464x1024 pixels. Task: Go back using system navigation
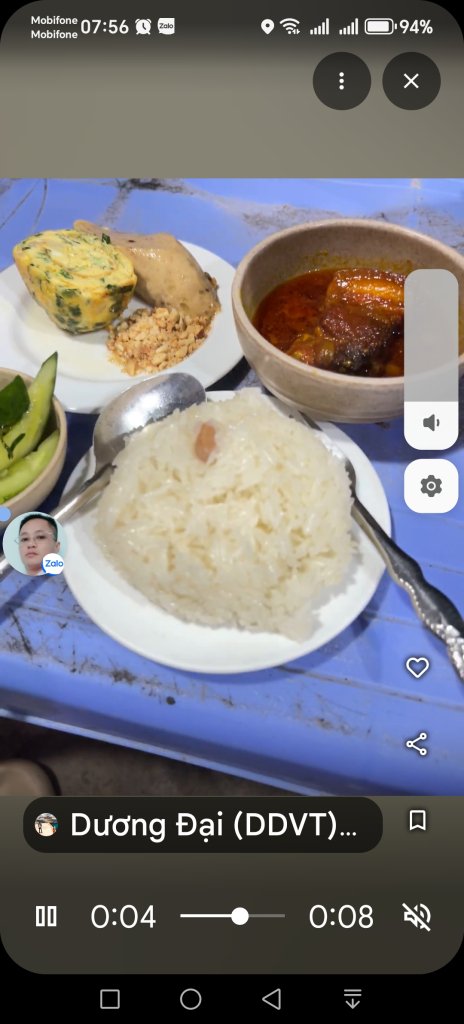271,999
